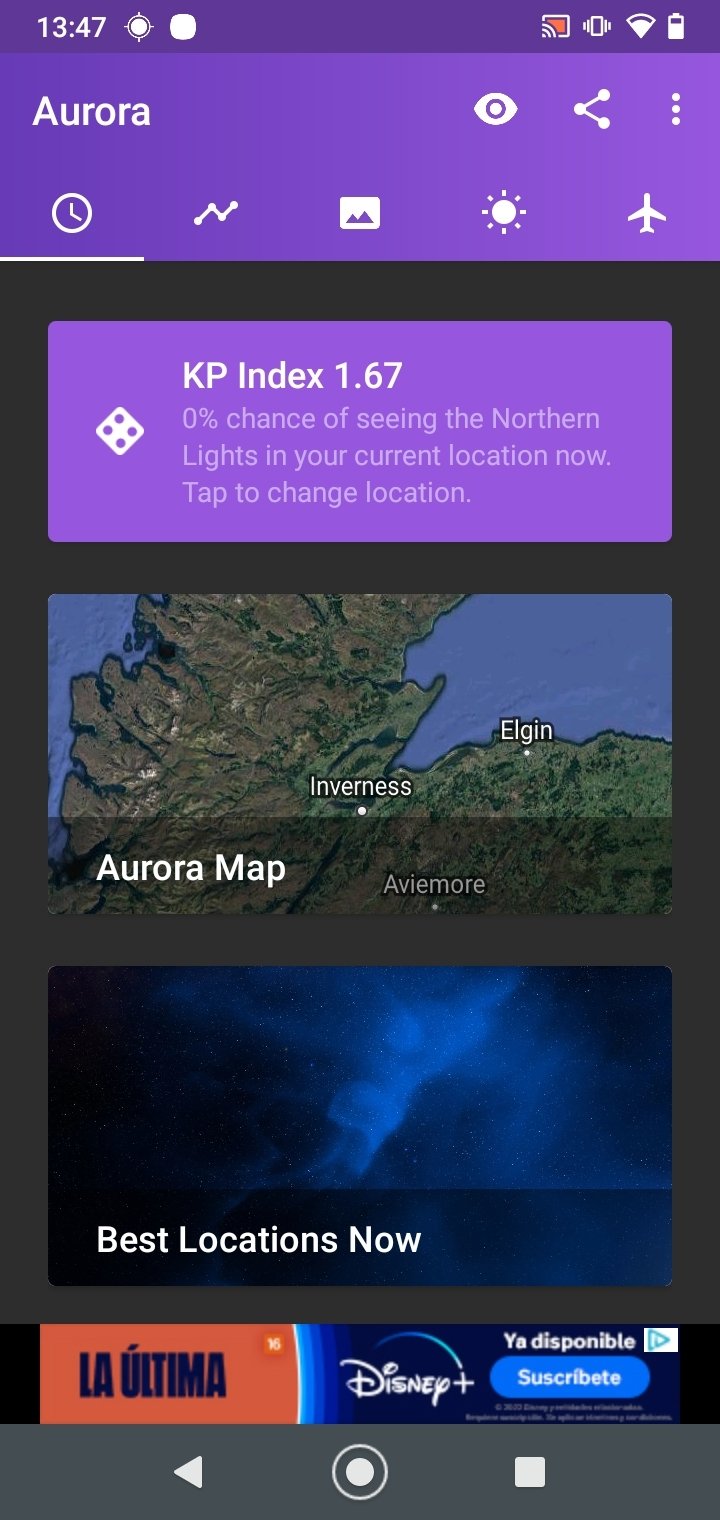Tap KP Index card to change location
Screen dimensions: 720x1520
360,431
